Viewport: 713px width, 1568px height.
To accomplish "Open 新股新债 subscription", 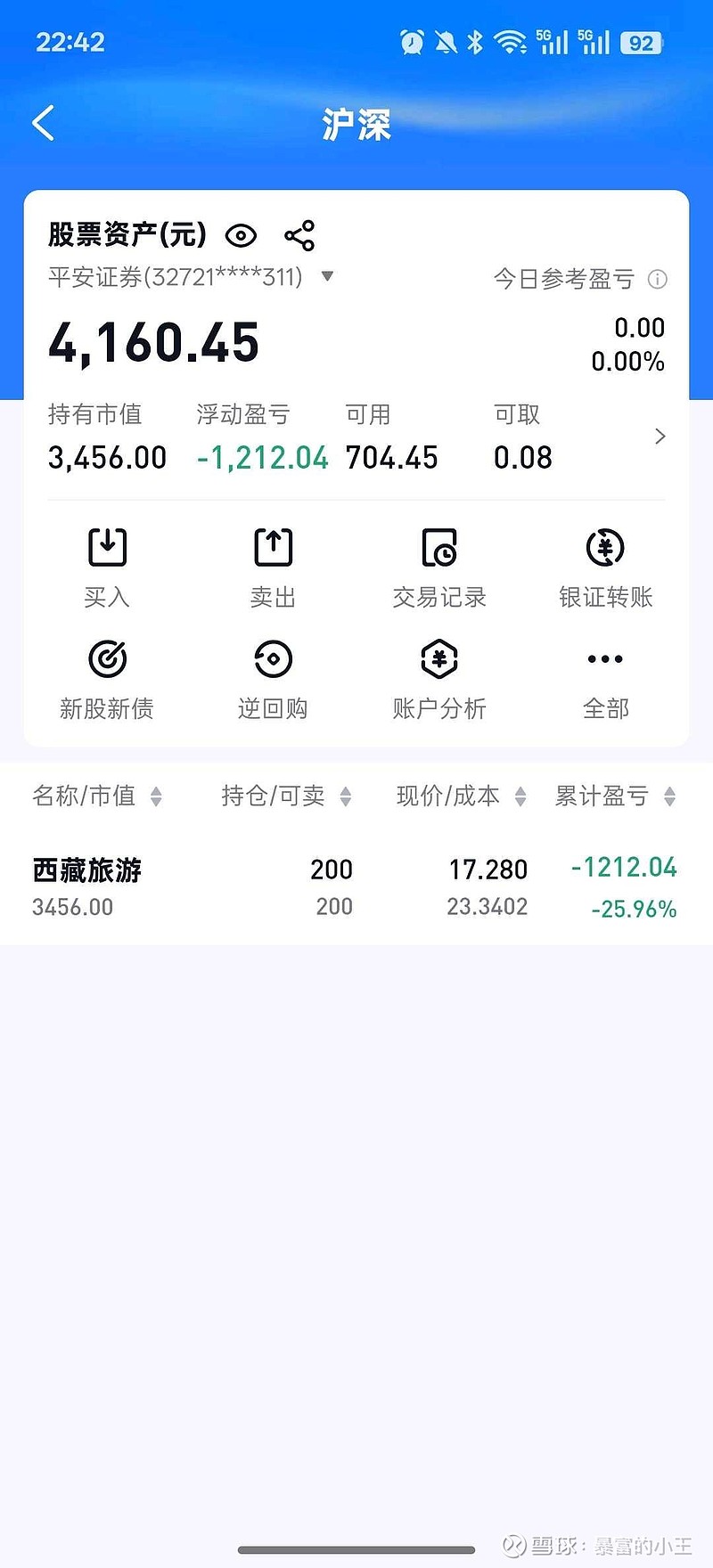I will pos(107,679).
